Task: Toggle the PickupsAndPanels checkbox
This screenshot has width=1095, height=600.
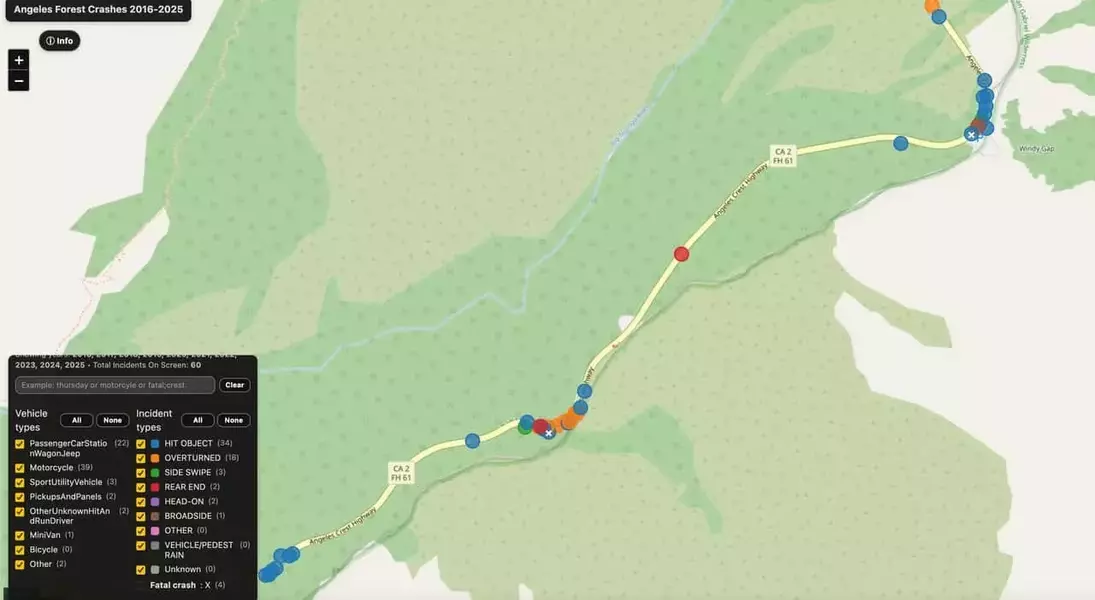Action: [20, 497]
